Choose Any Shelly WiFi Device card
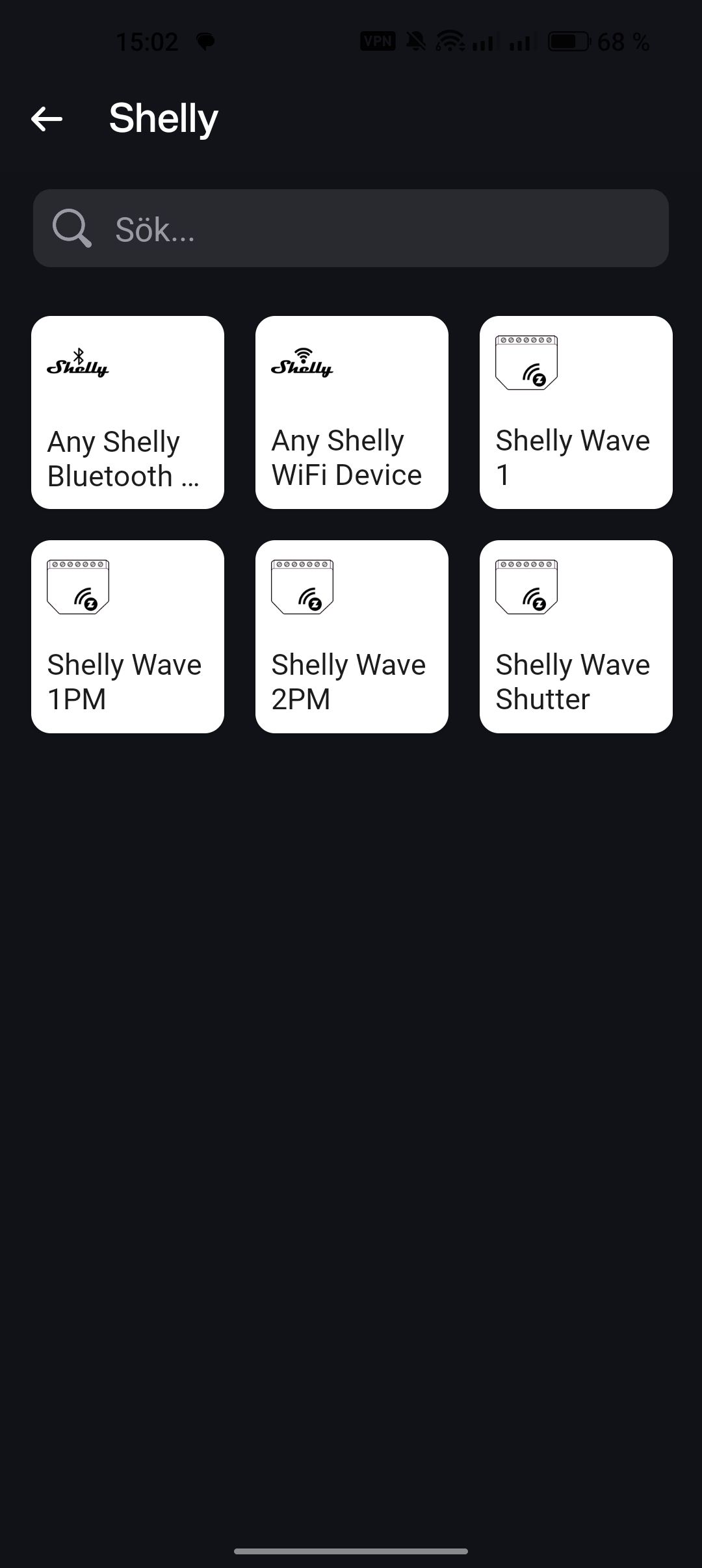 (x=352, y=412)
